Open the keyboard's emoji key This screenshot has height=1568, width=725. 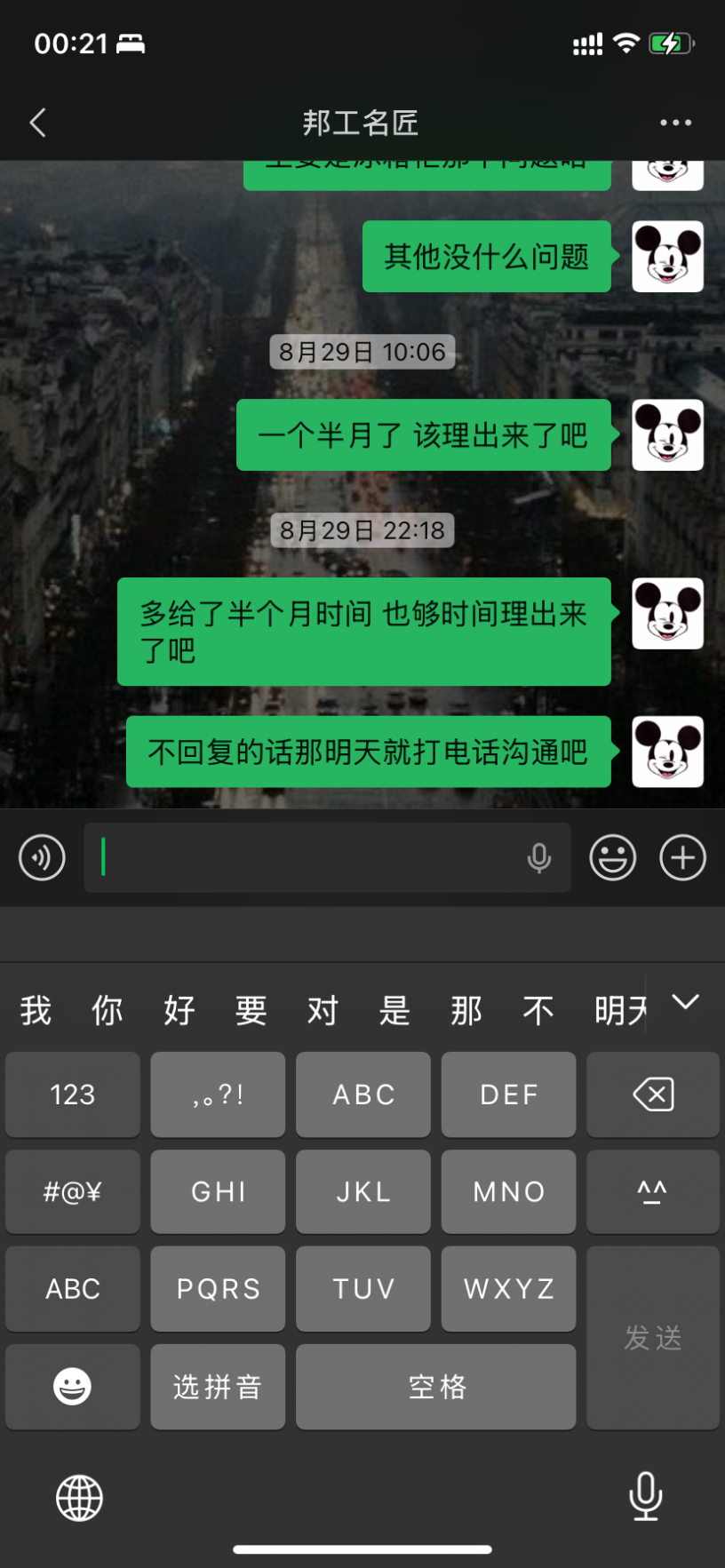[x=73, y=1387]
